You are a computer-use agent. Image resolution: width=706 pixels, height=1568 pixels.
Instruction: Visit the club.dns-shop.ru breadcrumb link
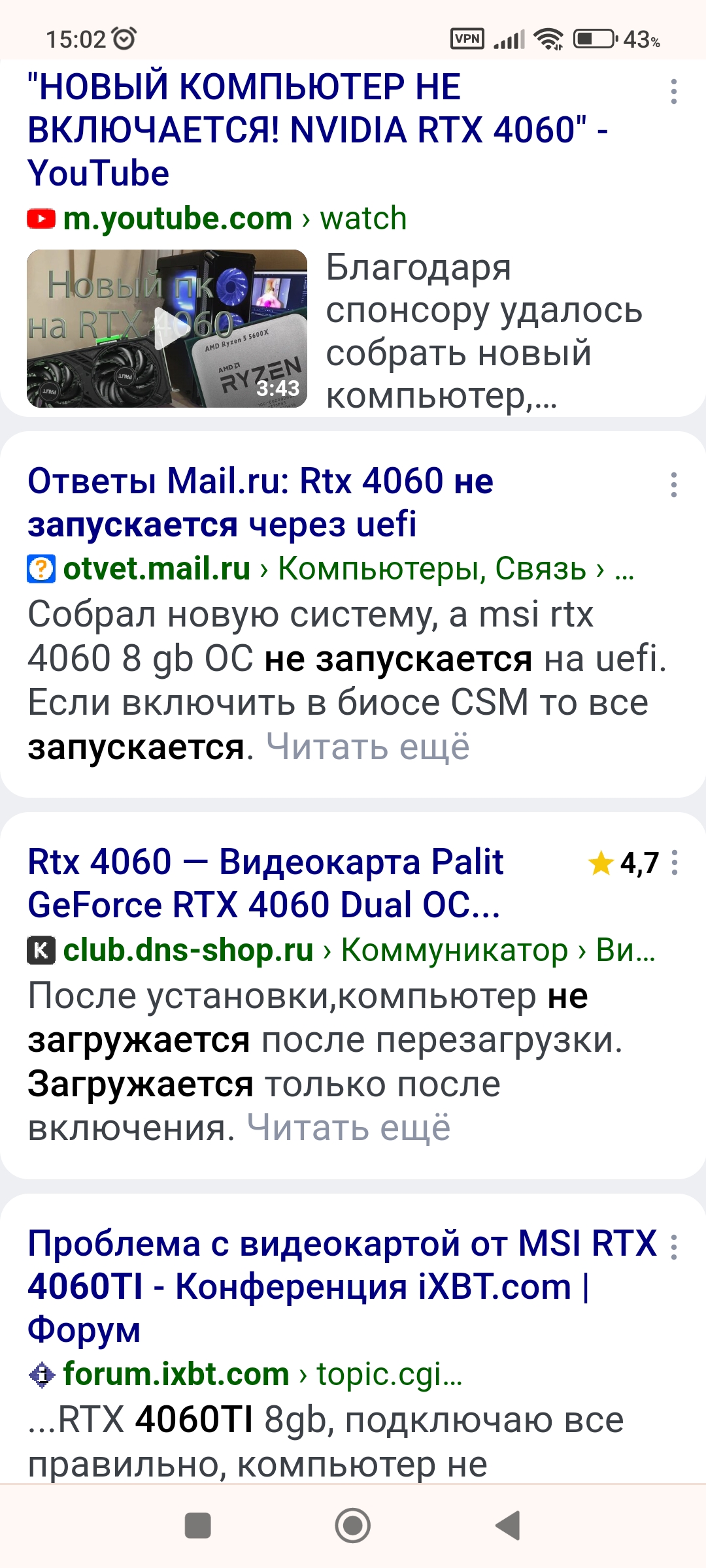(188, 950)
